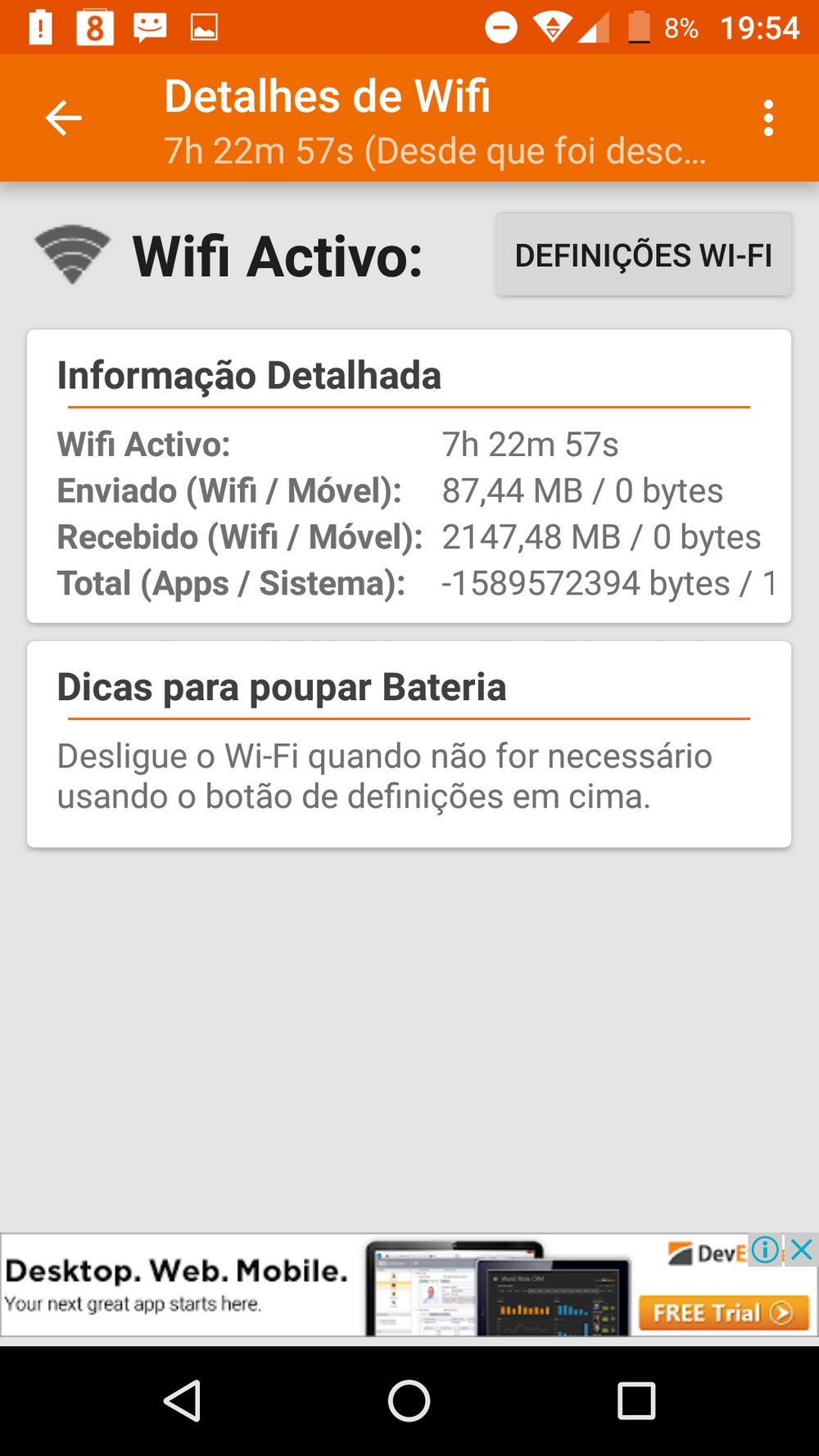The width and height of the screenshot is (819, 1456).
Task: Show recent apps
Action: 636,1400
